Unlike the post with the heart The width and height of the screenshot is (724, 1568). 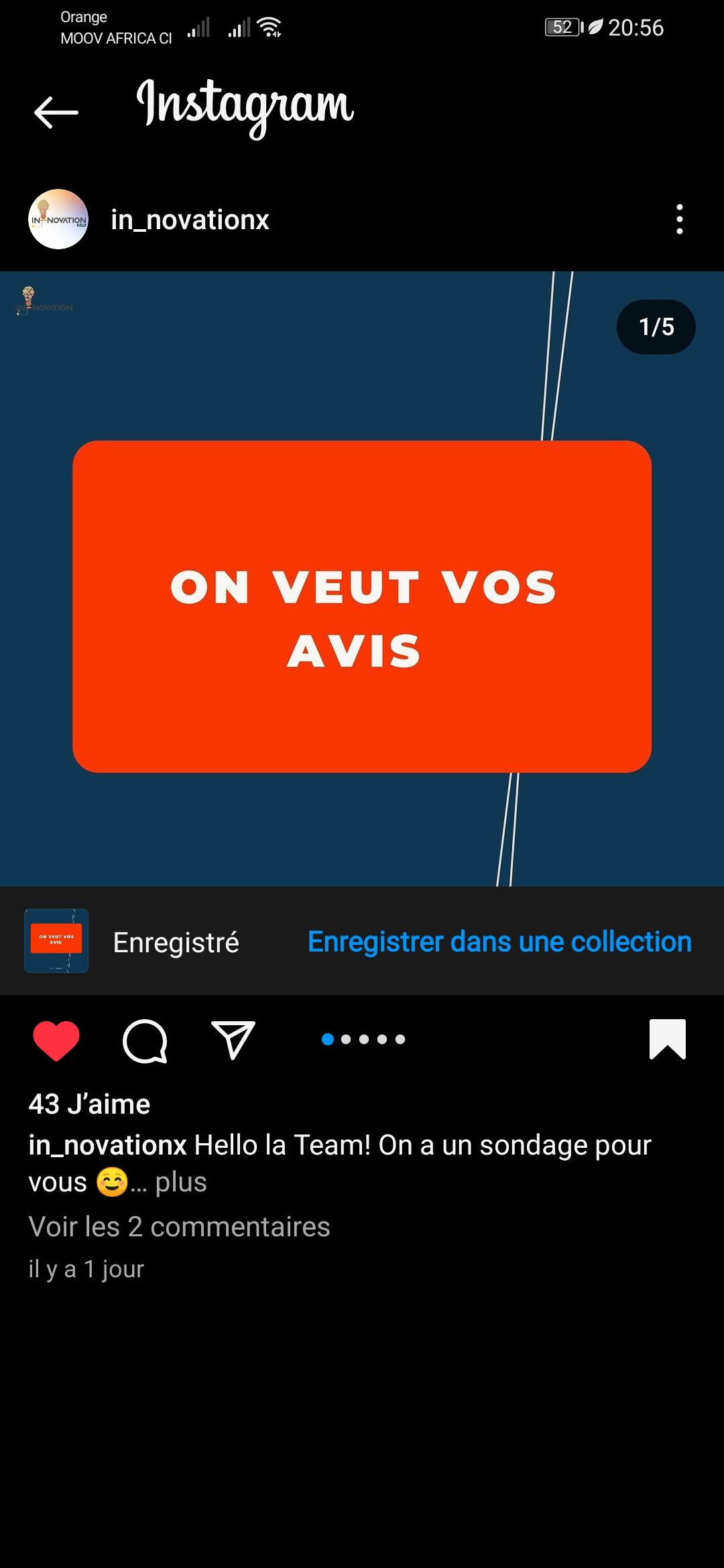click(x=56, y=1040)
